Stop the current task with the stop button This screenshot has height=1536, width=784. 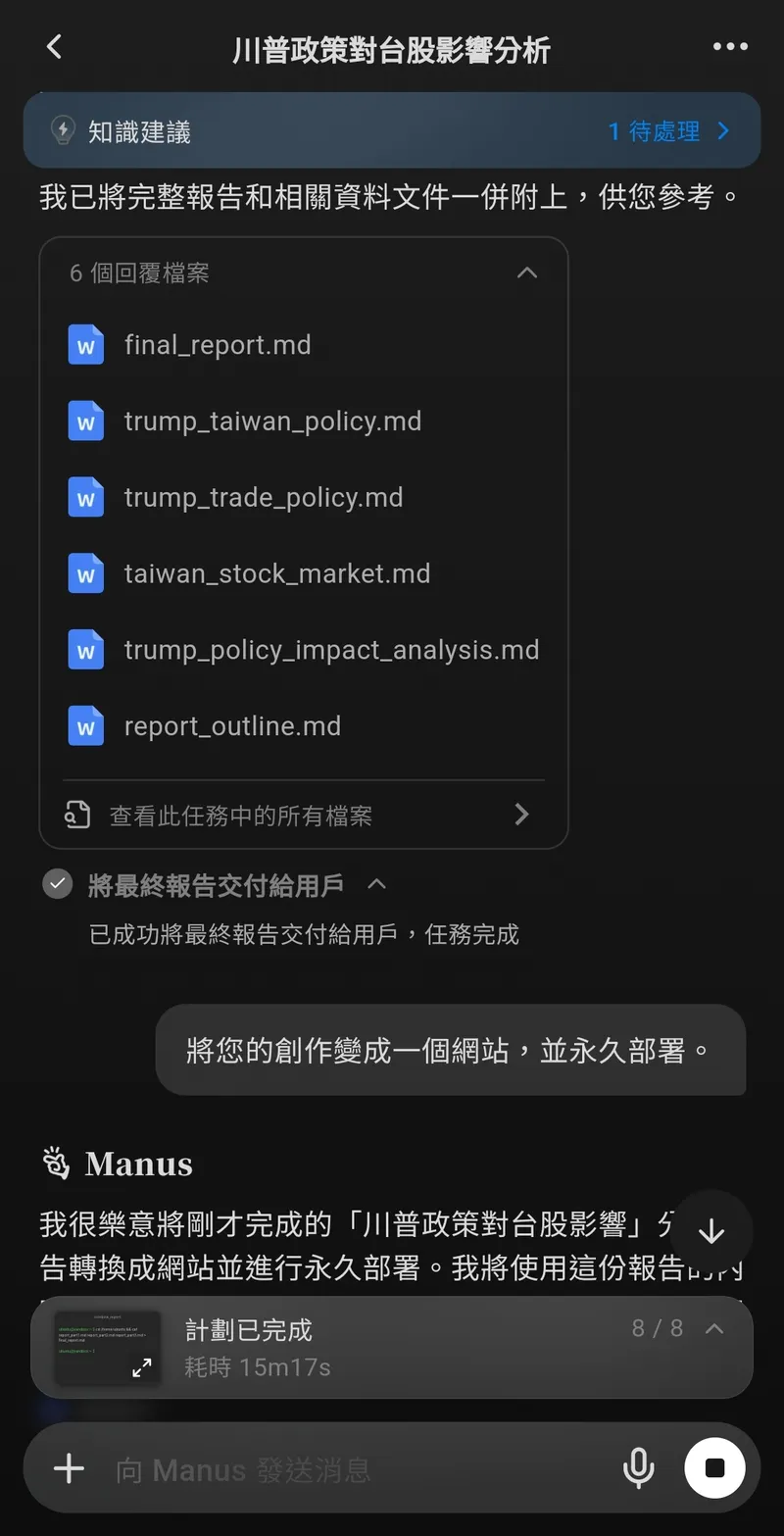(x=713, y=1467)
